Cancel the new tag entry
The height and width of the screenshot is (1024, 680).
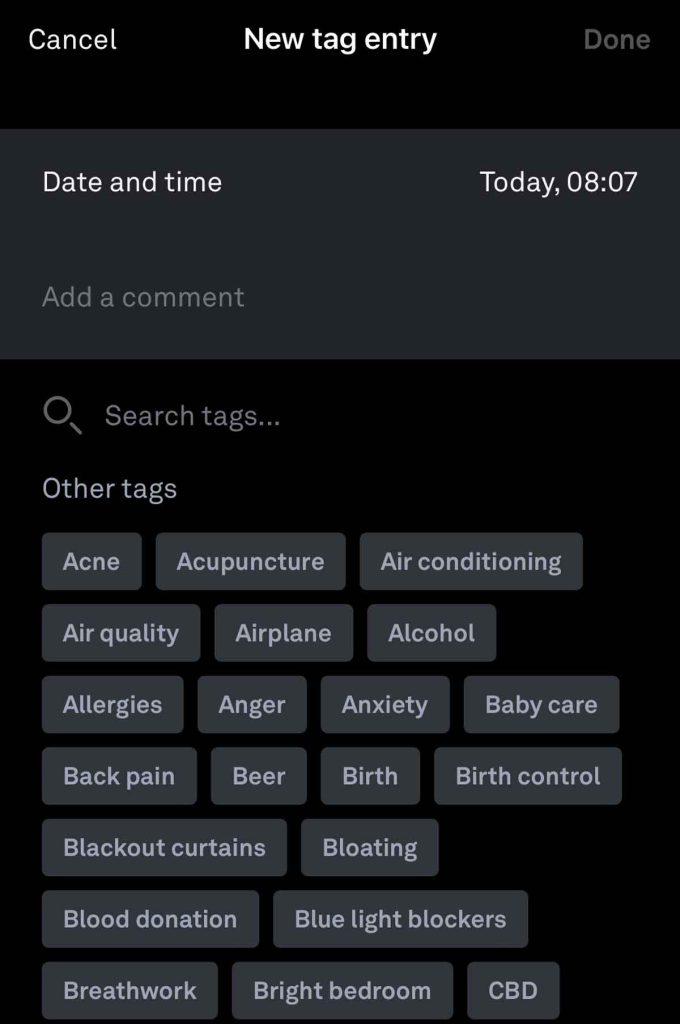(72, 40)
